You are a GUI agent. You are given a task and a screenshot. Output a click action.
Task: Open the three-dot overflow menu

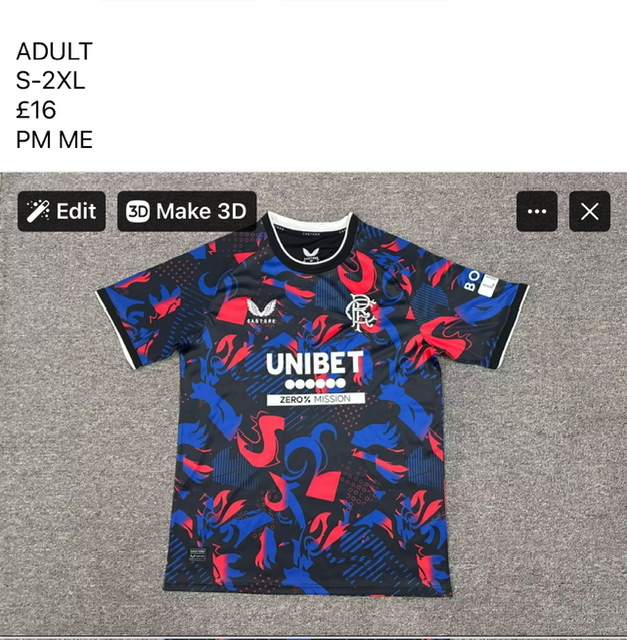(537, 211)
